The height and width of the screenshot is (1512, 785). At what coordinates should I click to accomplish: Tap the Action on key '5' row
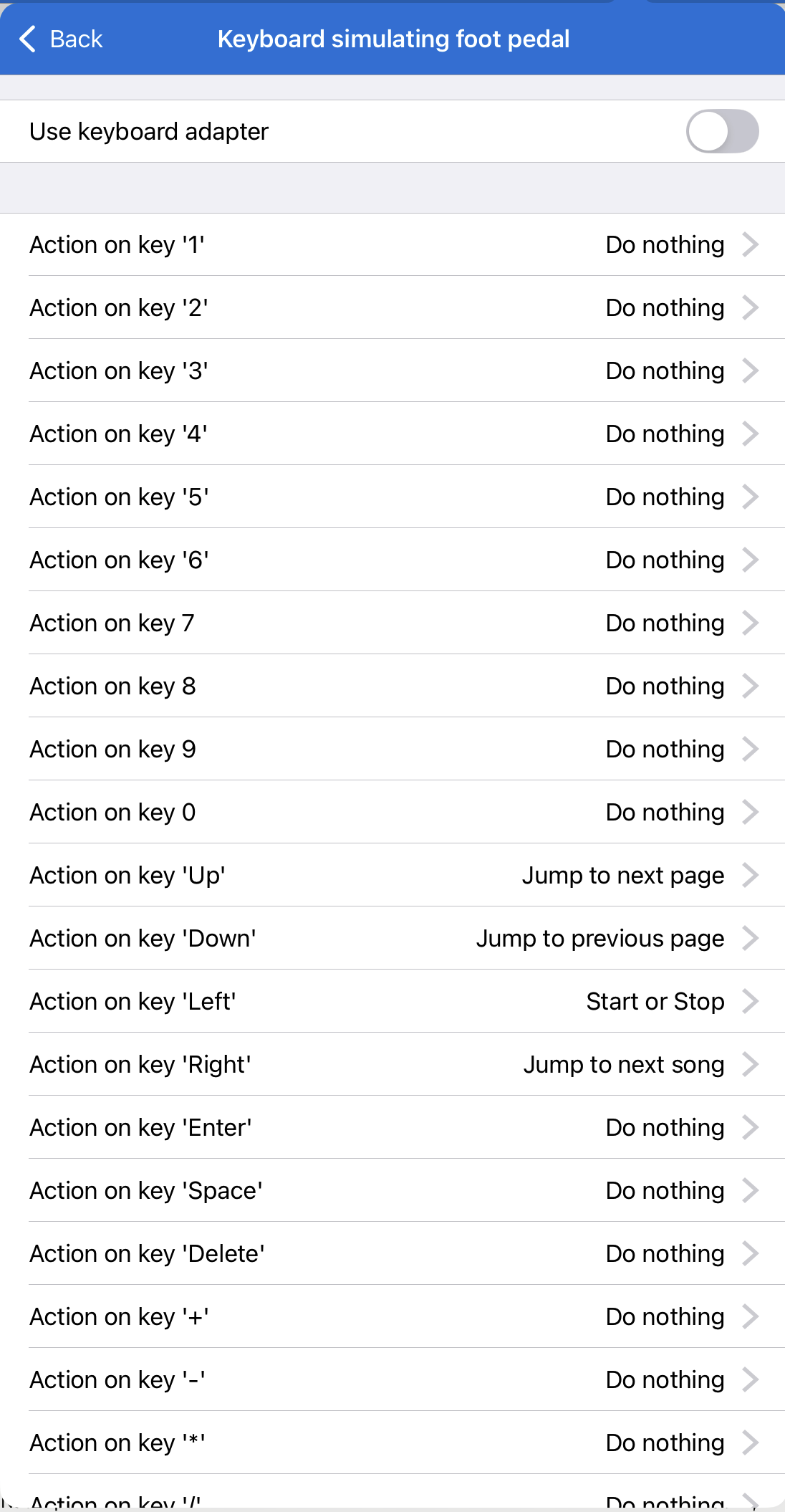point(393,497)
